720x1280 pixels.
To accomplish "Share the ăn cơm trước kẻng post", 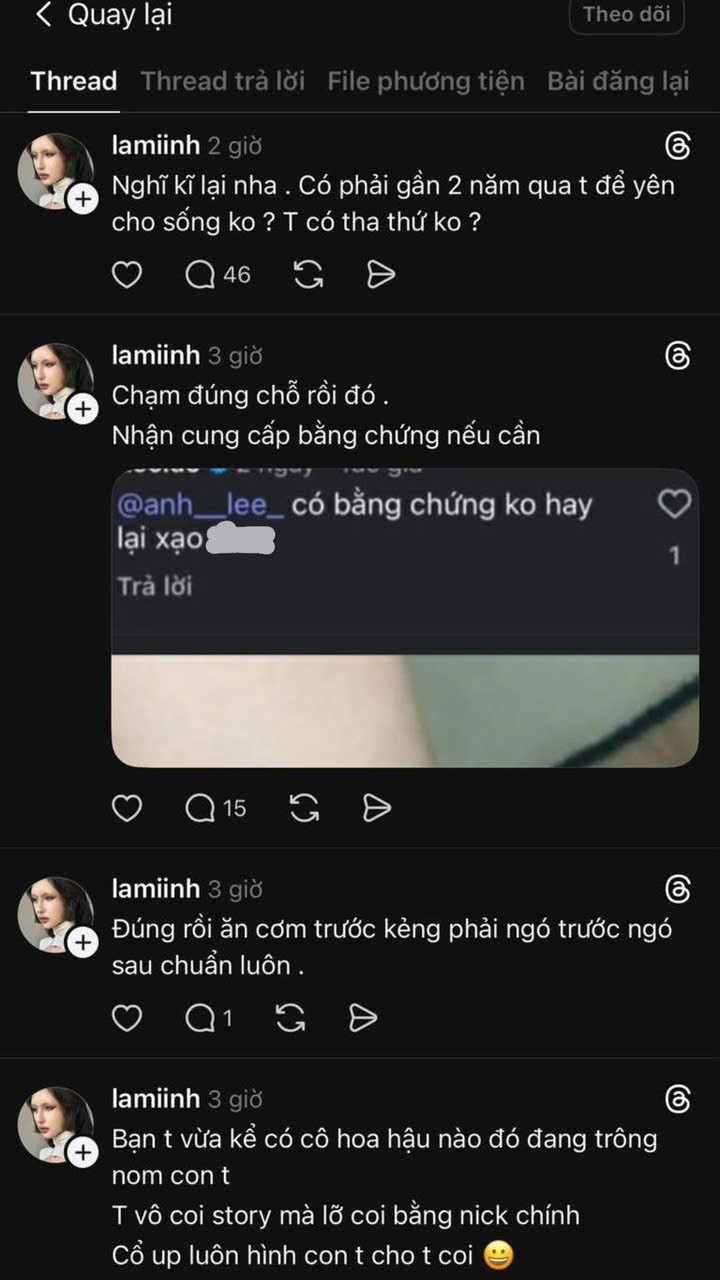I will pos(363,1018).
